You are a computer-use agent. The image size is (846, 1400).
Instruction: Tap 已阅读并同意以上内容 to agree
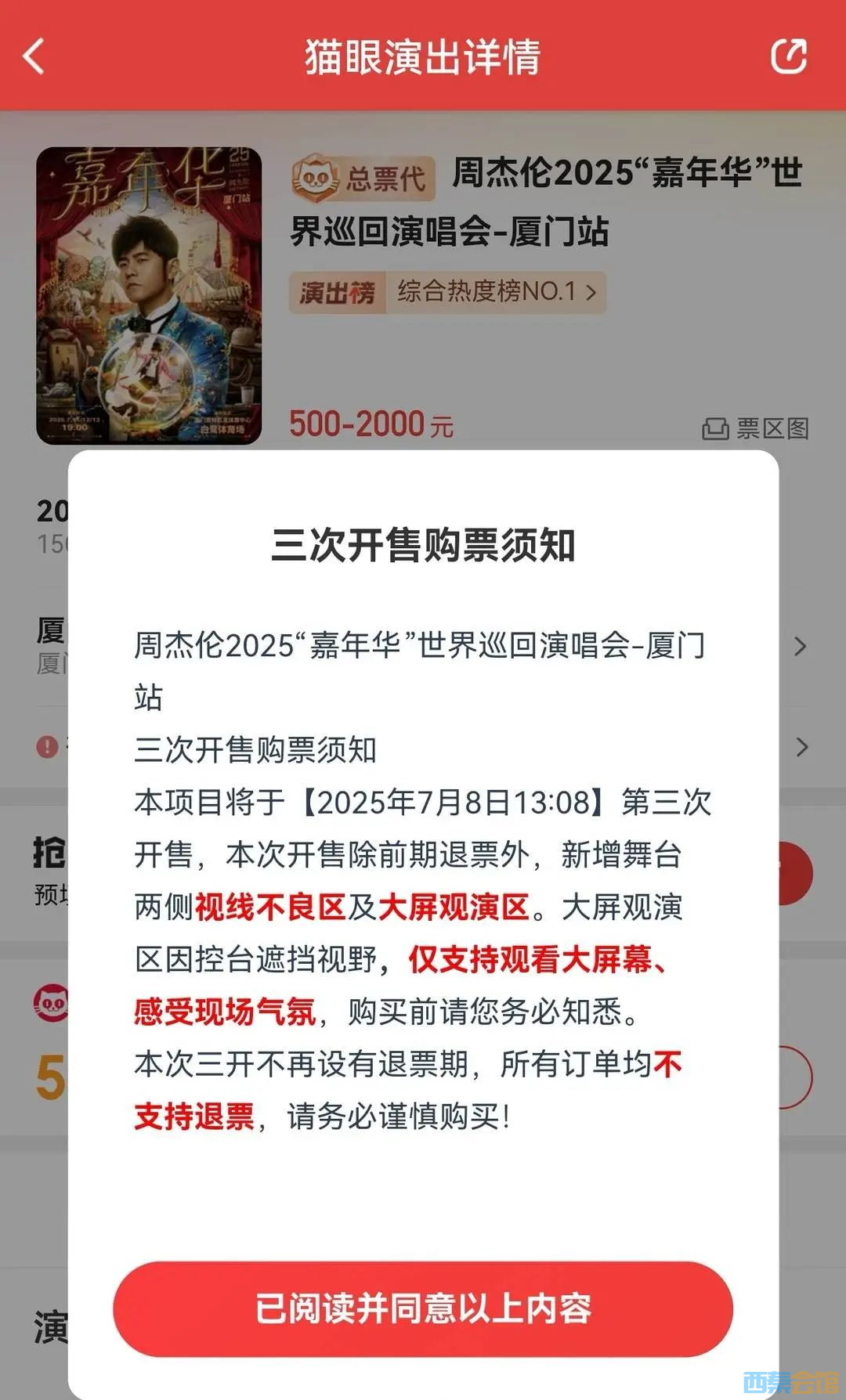tap(423, 1308)
